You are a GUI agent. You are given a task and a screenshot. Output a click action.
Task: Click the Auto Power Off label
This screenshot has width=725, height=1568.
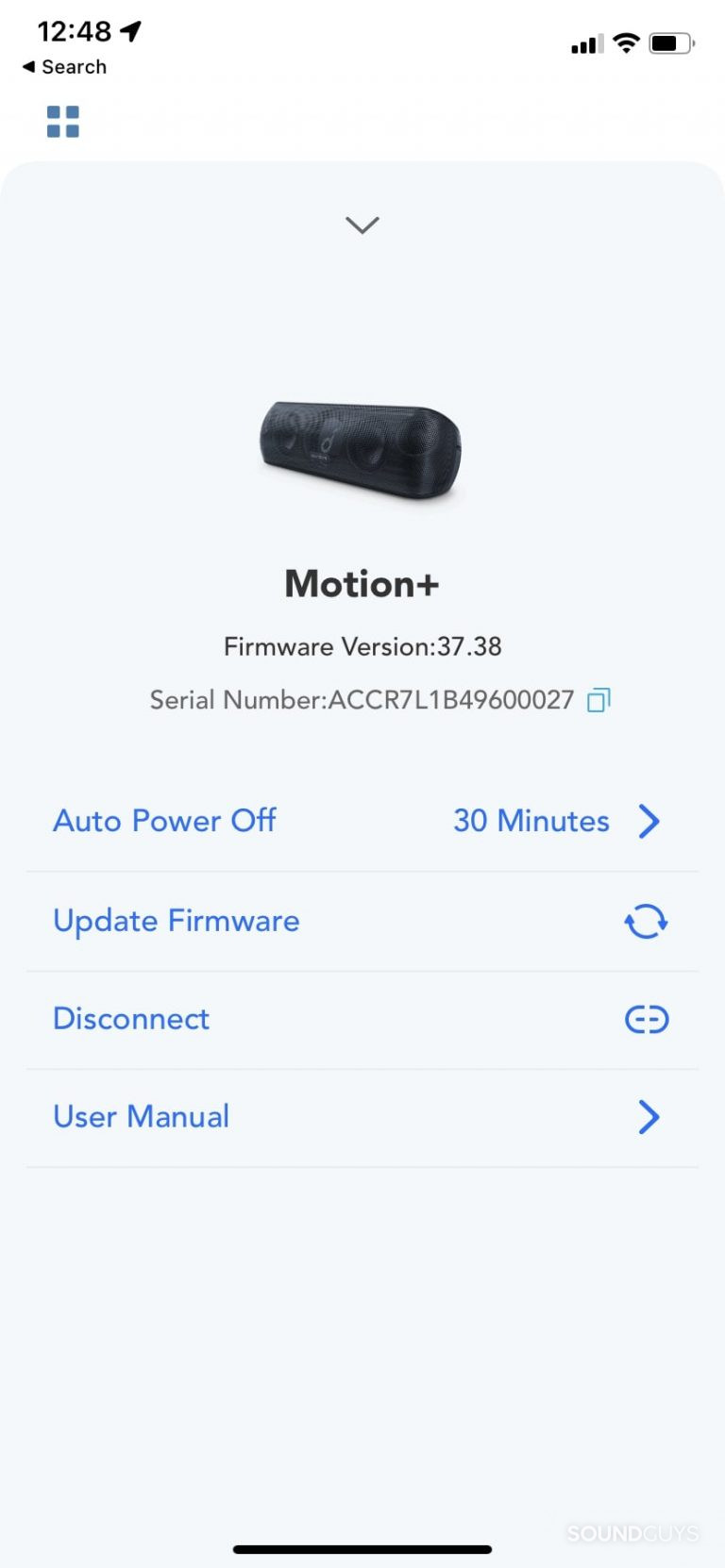click(164, 821)
